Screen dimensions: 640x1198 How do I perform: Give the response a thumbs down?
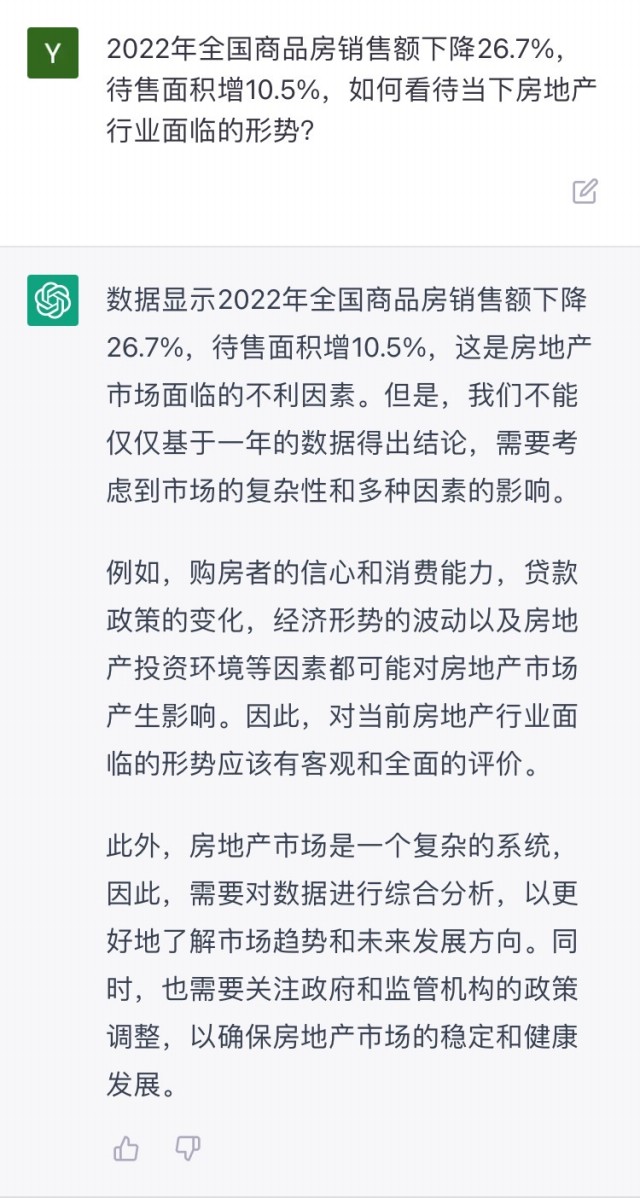(x=187, y=1148)
